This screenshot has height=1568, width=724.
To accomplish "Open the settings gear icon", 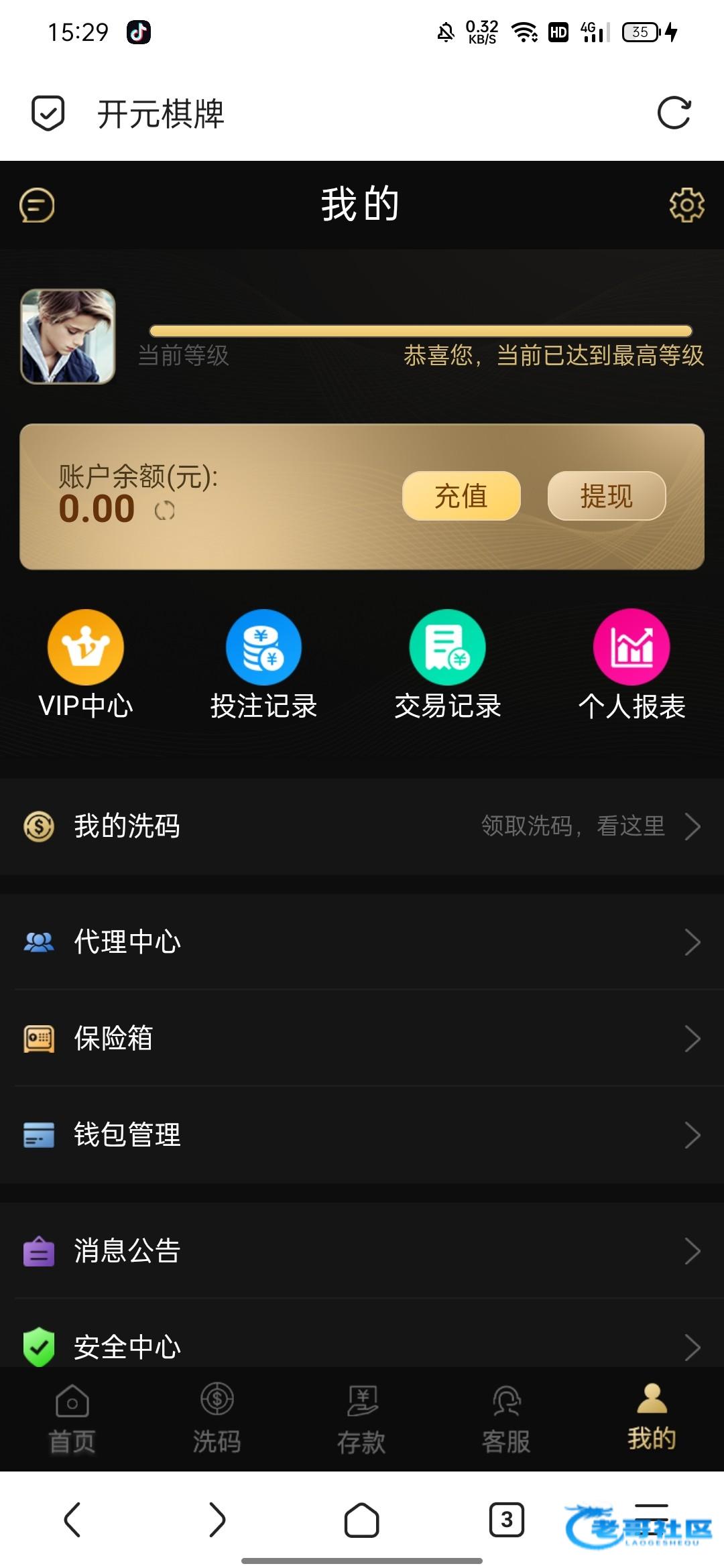I will (x=686, y=205).
